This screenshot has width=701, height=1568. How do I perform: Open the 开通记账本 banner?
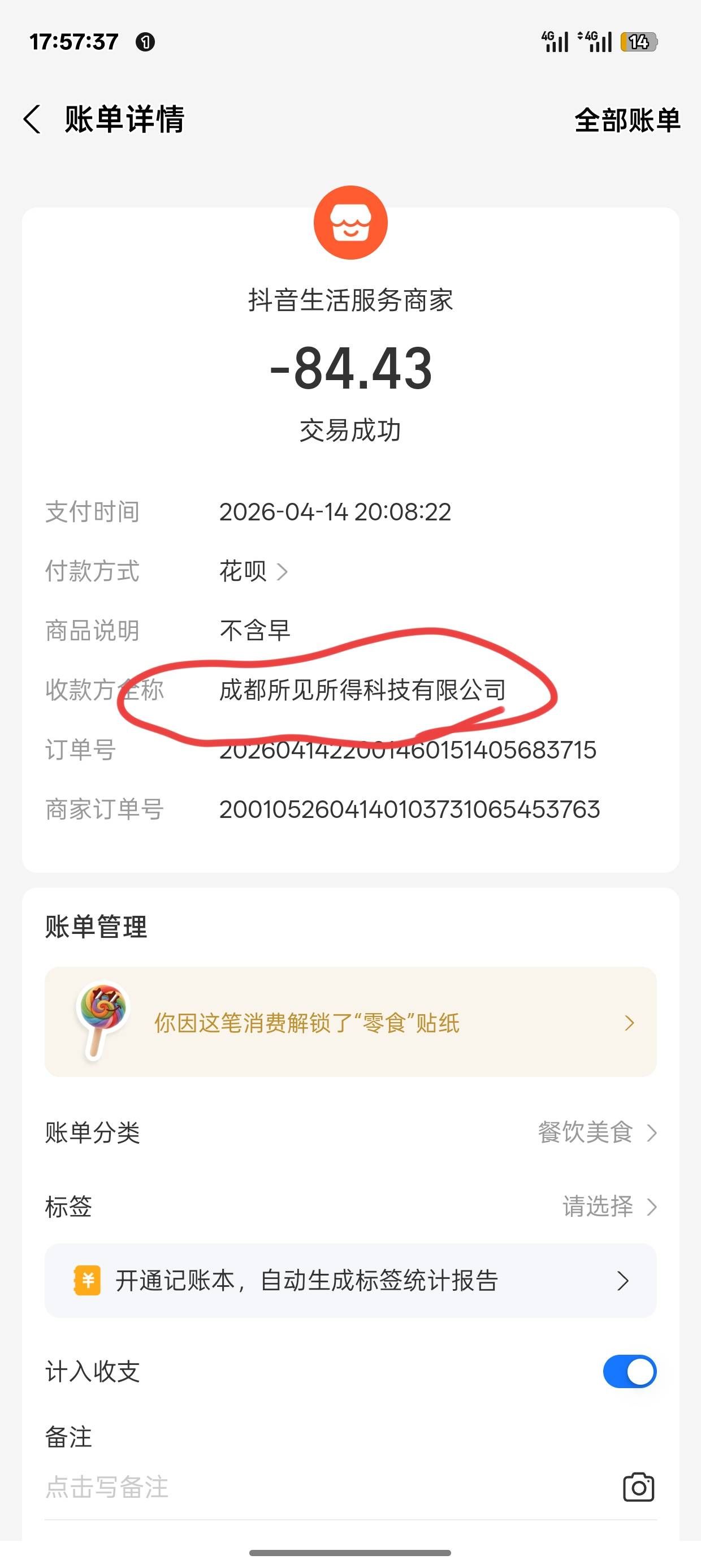pos(350,1281)
